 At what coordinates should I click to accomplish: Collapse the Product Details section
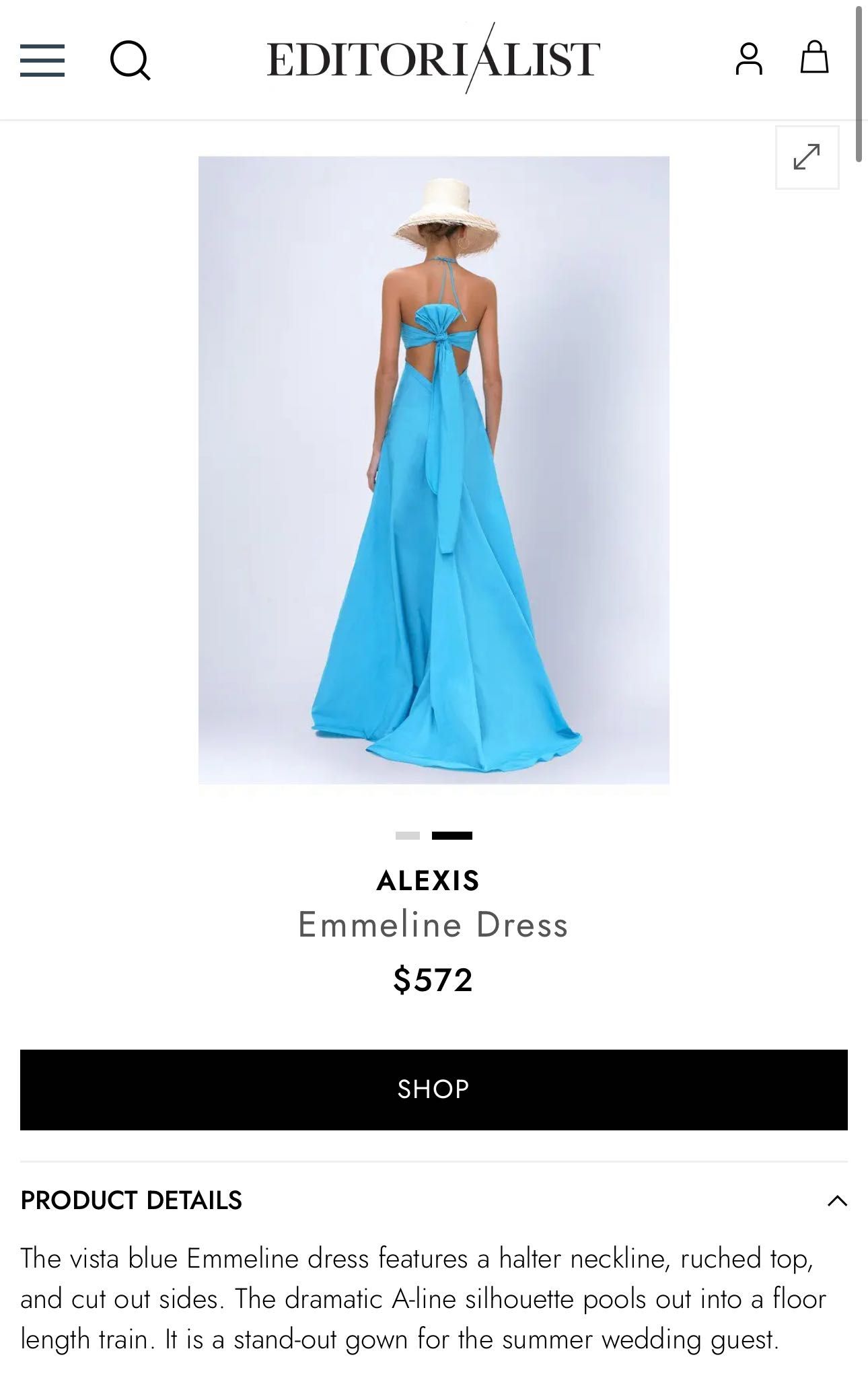click(837, 1200)
